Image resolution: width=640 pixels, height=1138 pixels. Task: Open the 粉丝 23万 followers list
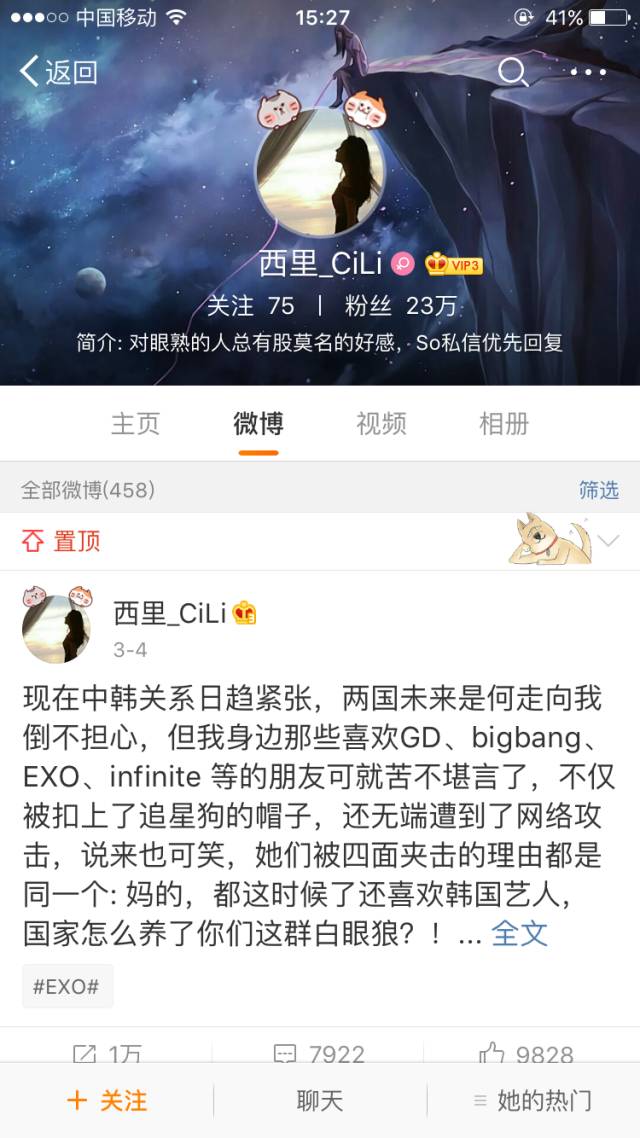click(400, 305)
